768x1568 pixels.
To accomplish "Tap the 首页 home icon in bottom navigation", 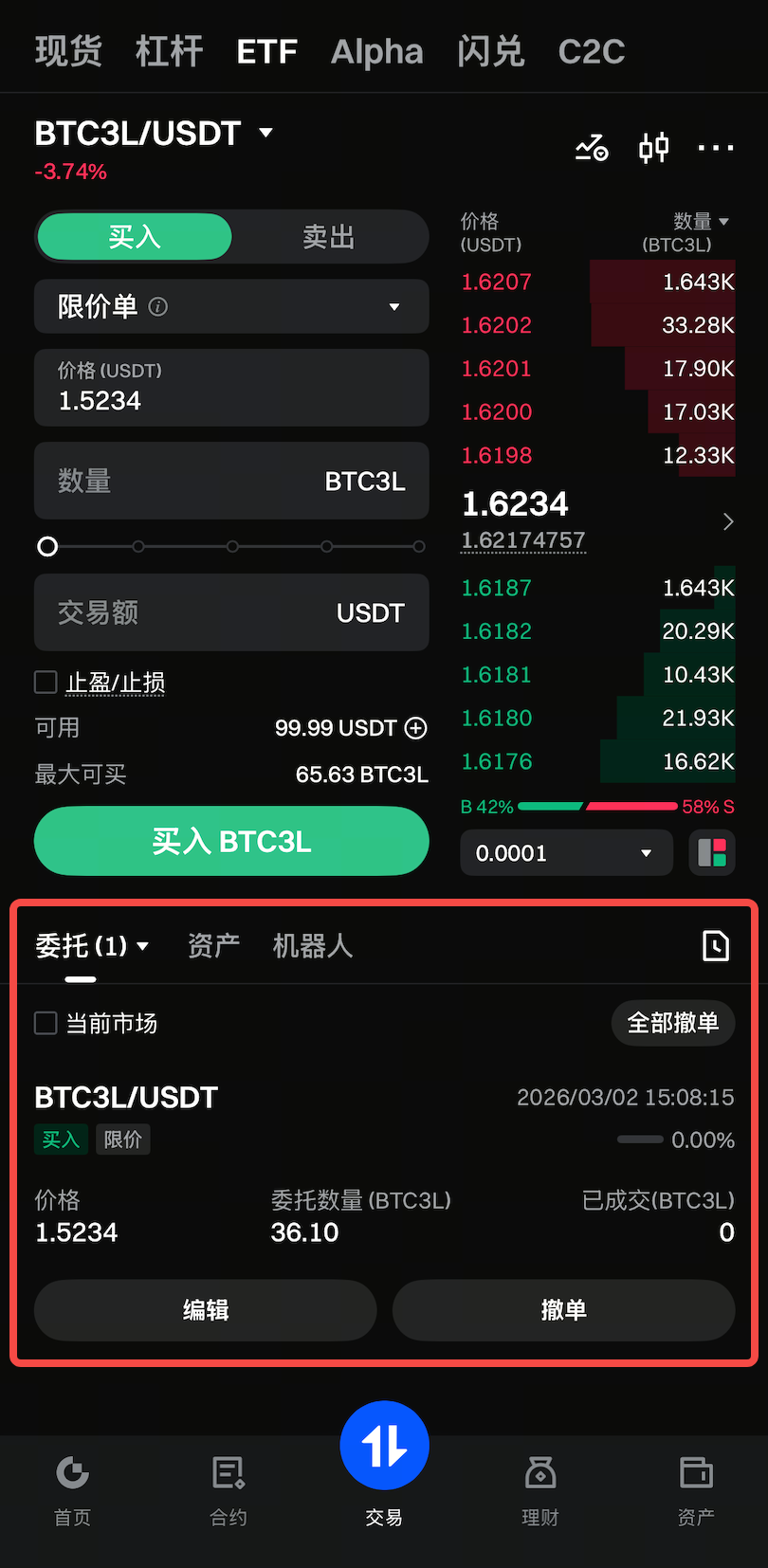I will 72,1488.
